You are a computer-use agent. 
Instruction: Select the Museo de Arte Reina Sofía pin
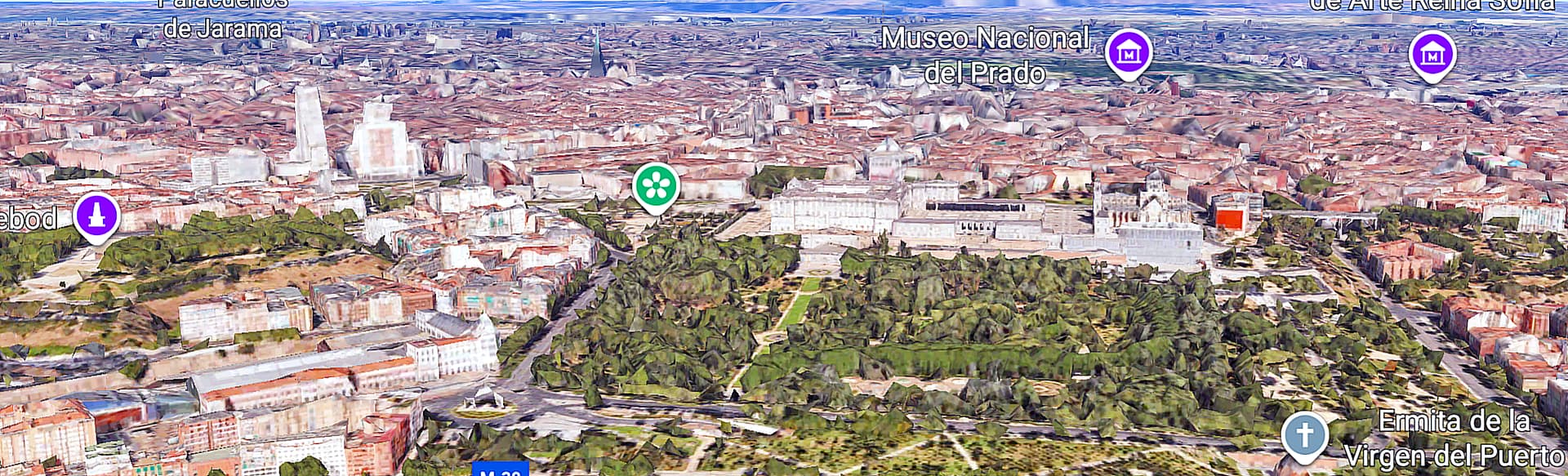click(1432, 54)
